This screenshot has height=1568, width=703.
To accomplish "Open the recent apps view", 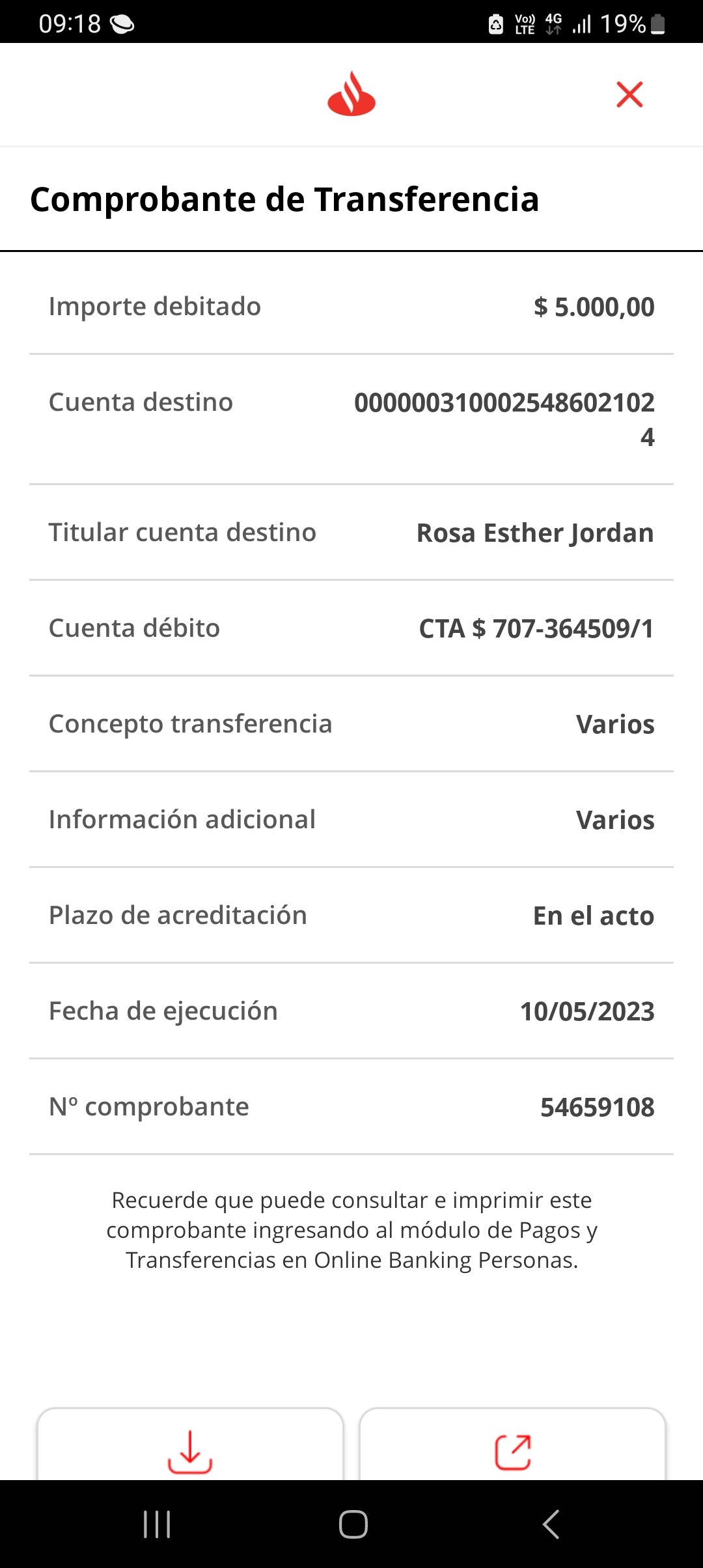I will click(157, 1524).
